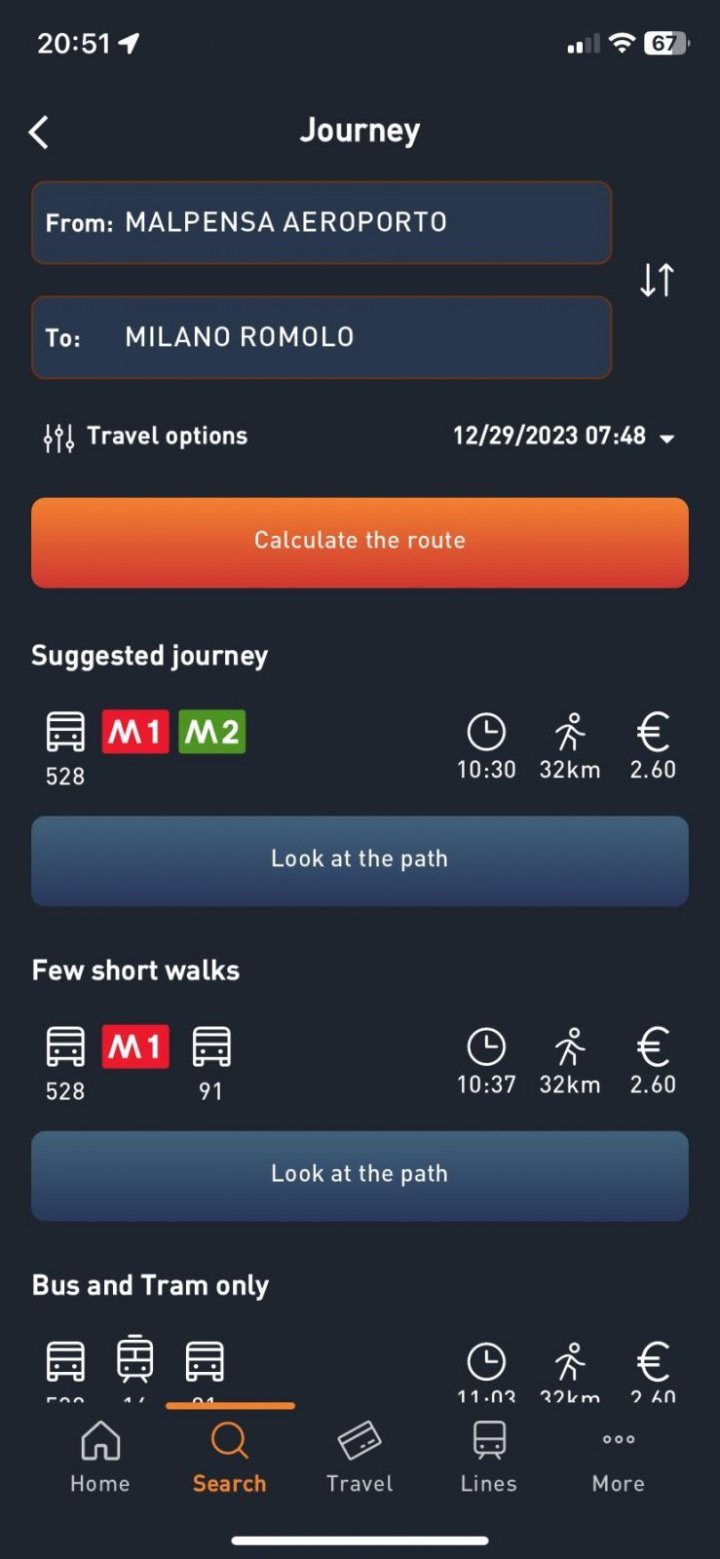Screen dimensions: 720x1559
Task: Calculate the route
Action: (x=360, y=541)
